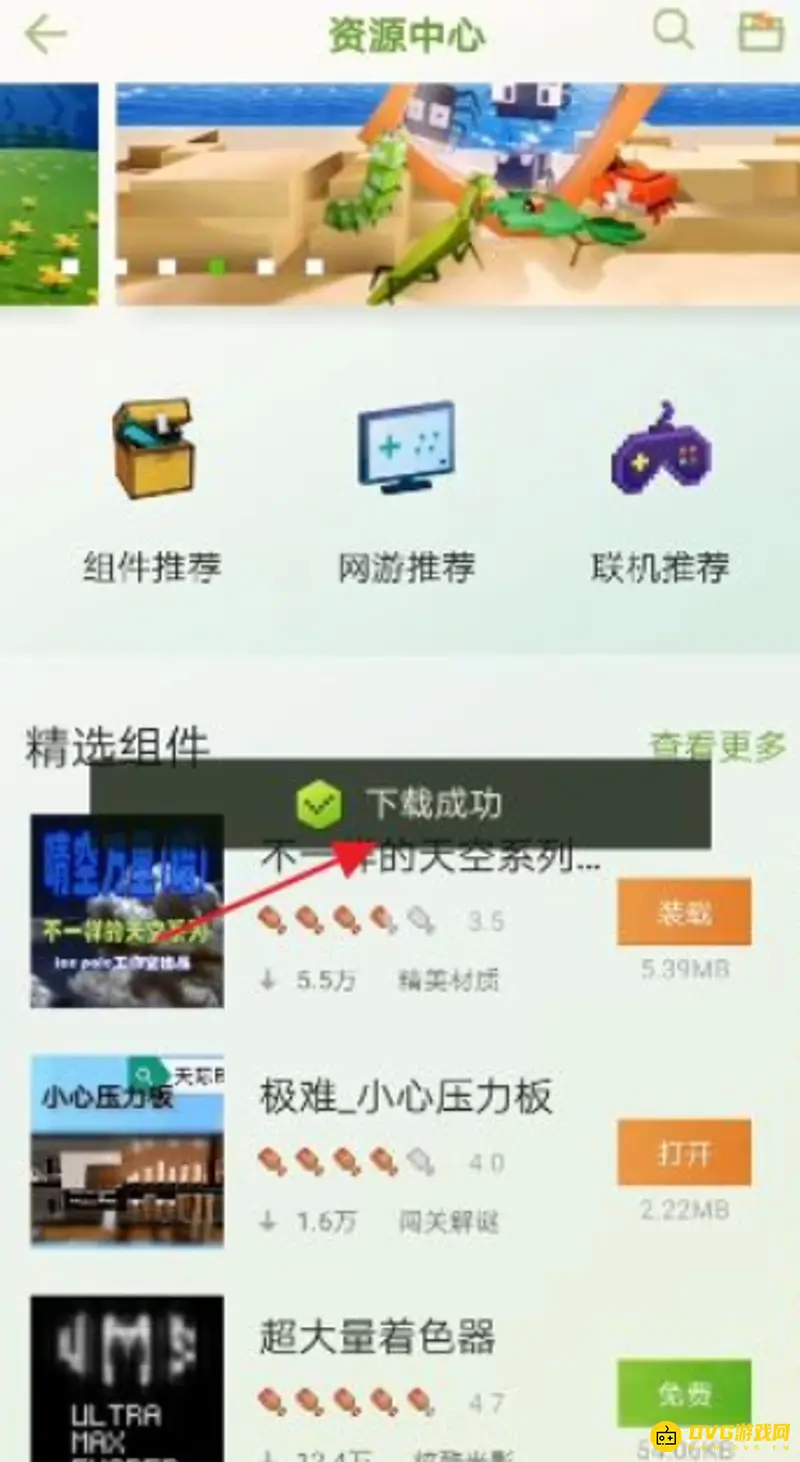Go back using the top arrow
Screen dimensions: 800x1462
(x=45, y=35)
